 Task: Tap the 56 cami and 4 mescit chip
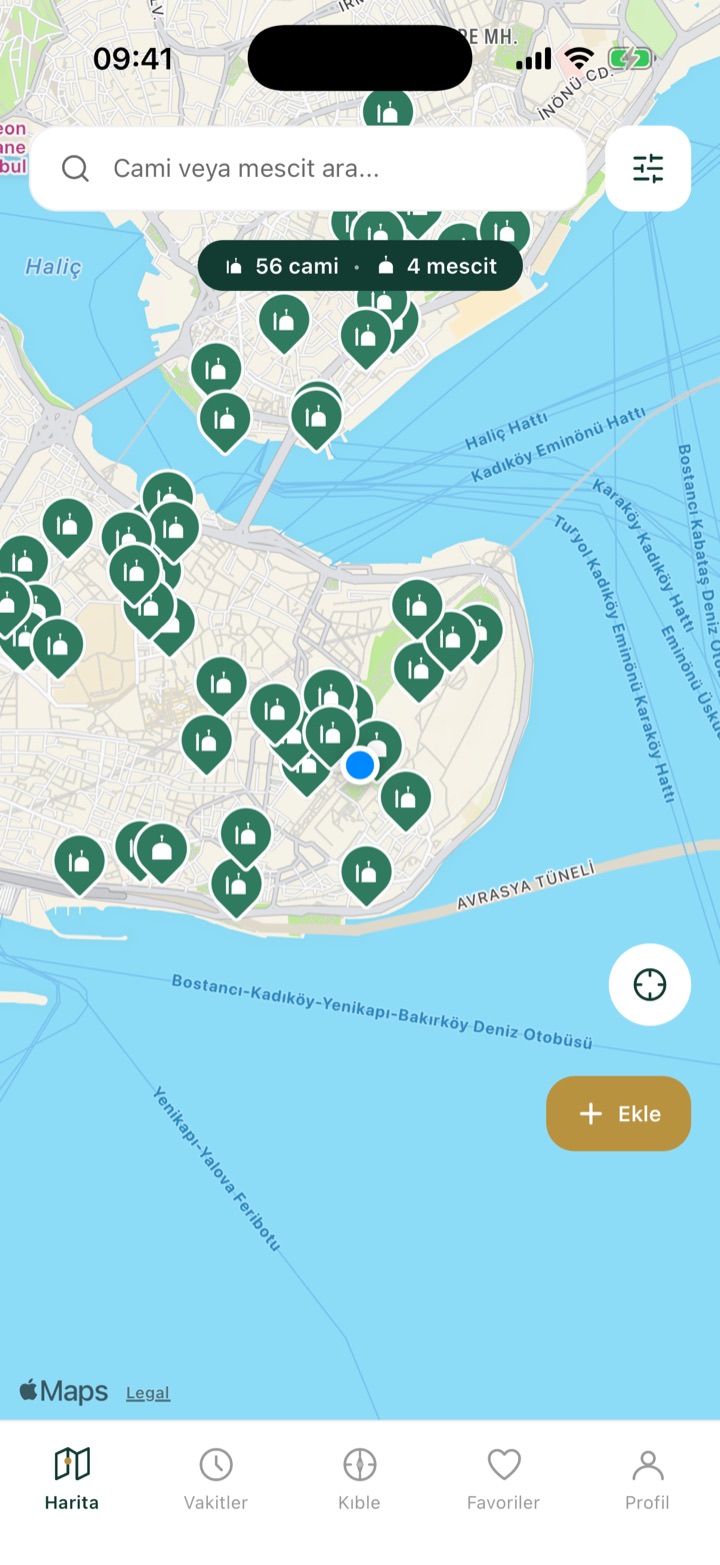point(360,266)
